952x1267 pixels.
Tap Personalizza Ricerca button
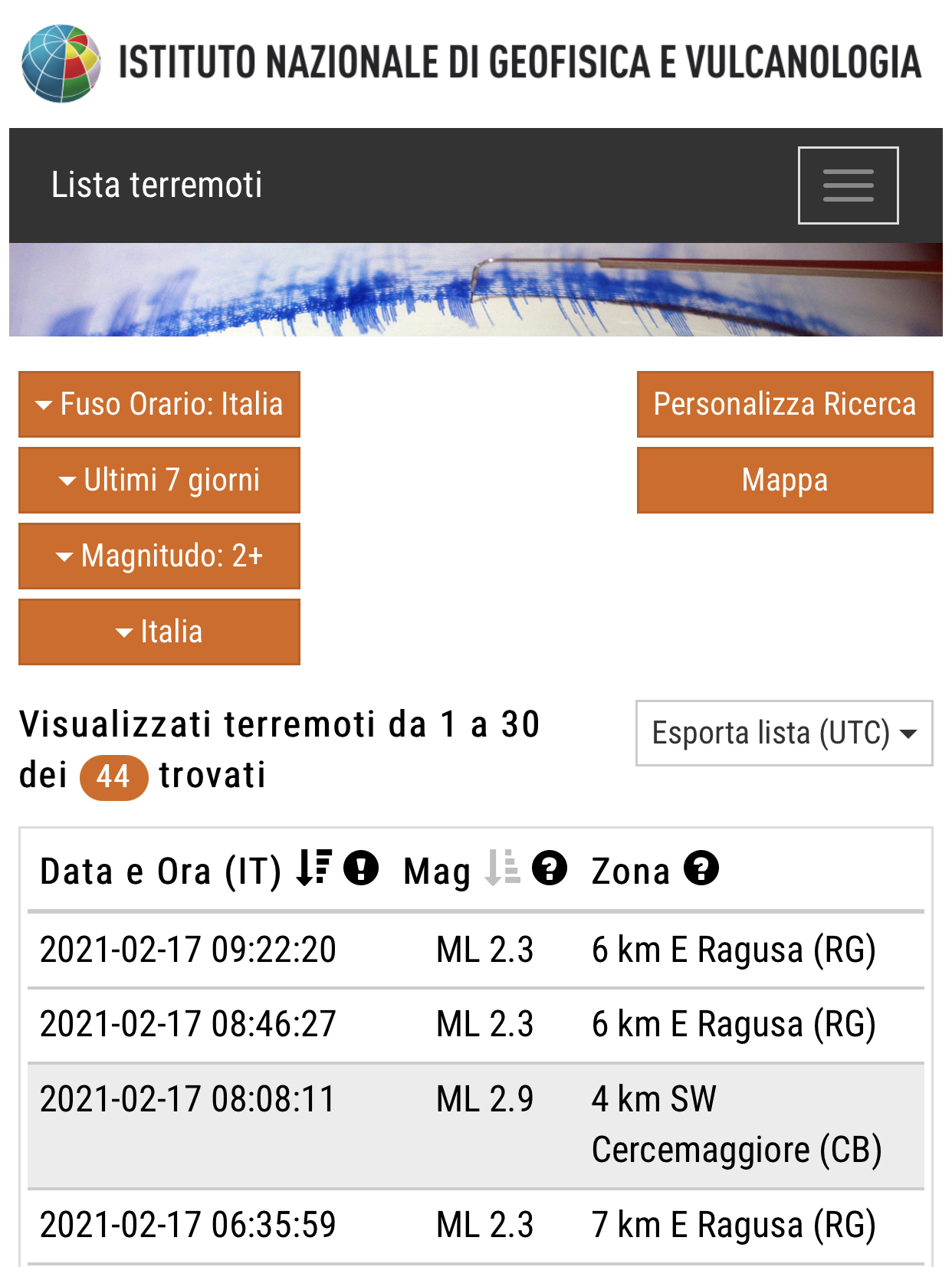click(x=784, y=404)
